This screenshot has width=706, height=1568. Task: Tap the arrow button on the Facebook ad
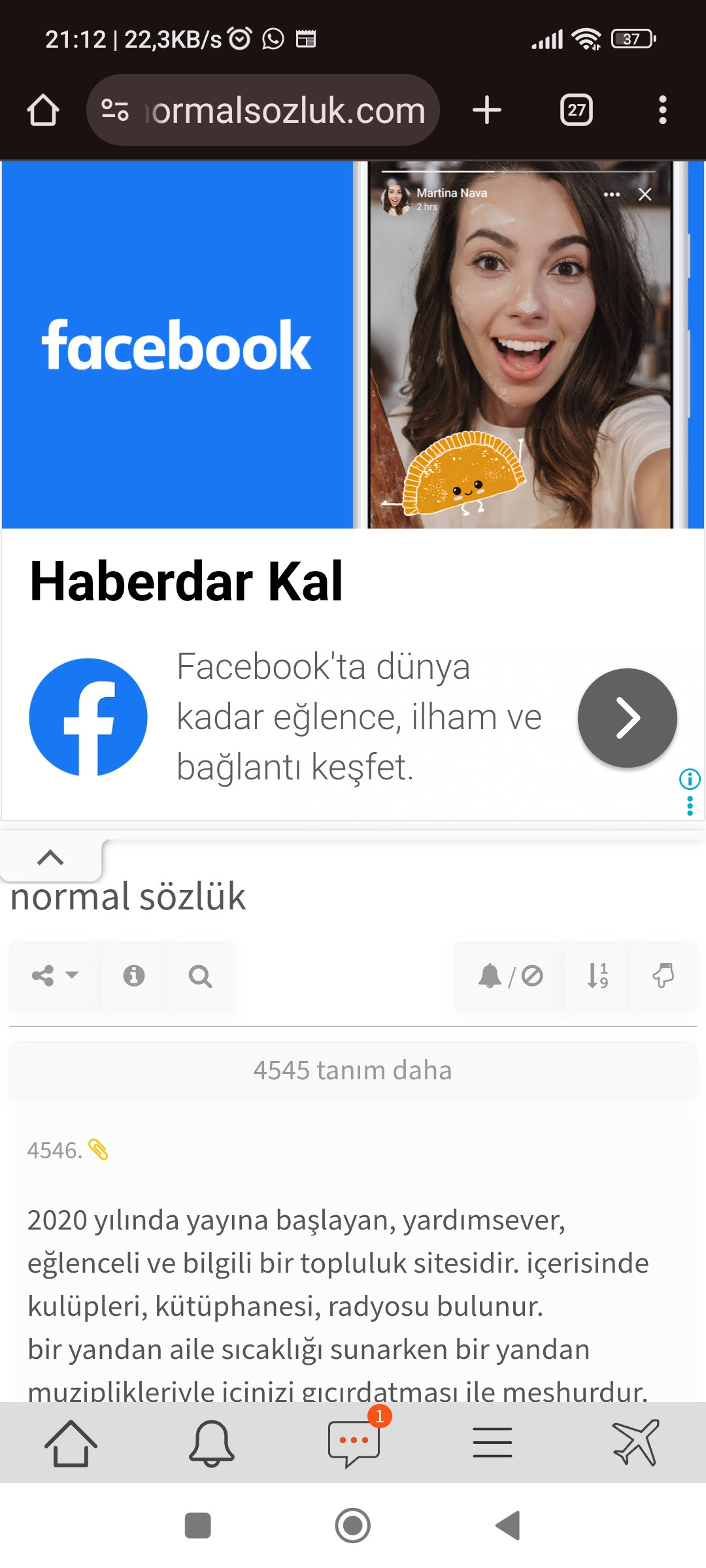(x=627, y=718)
